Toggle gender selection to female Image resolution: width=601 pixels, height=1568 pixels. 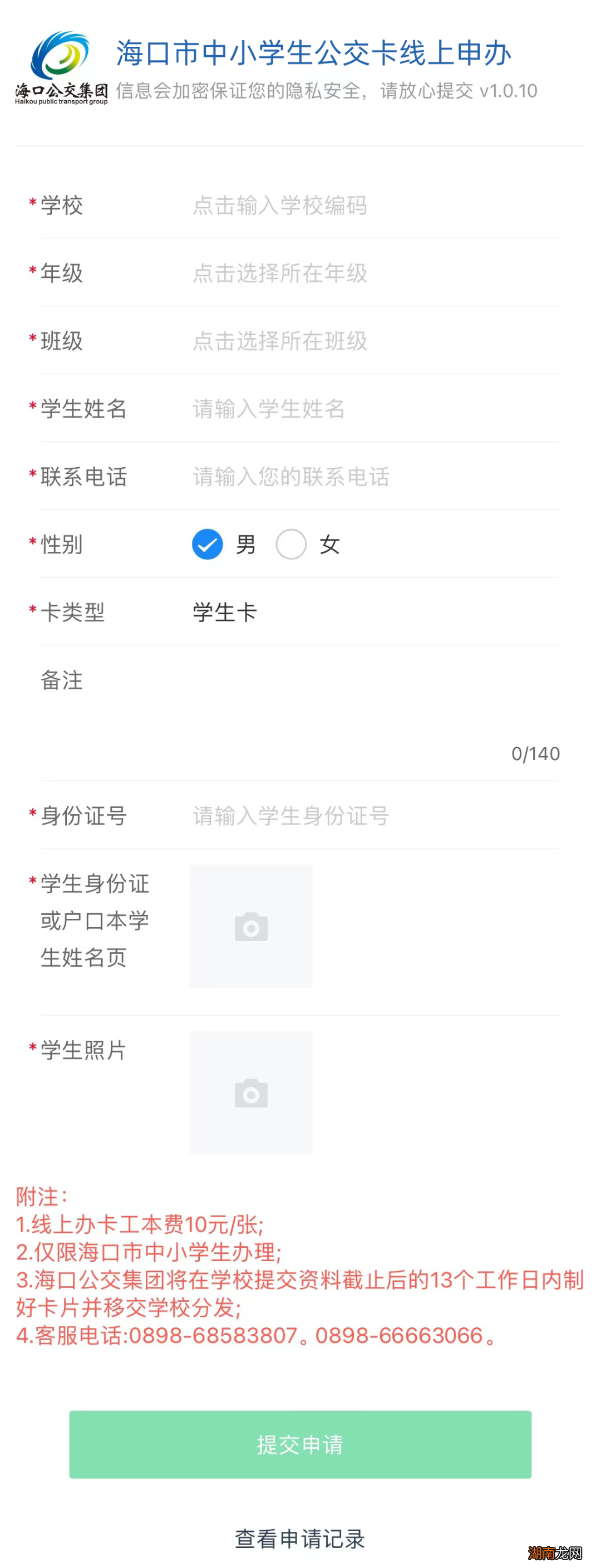tap(291, 545)
